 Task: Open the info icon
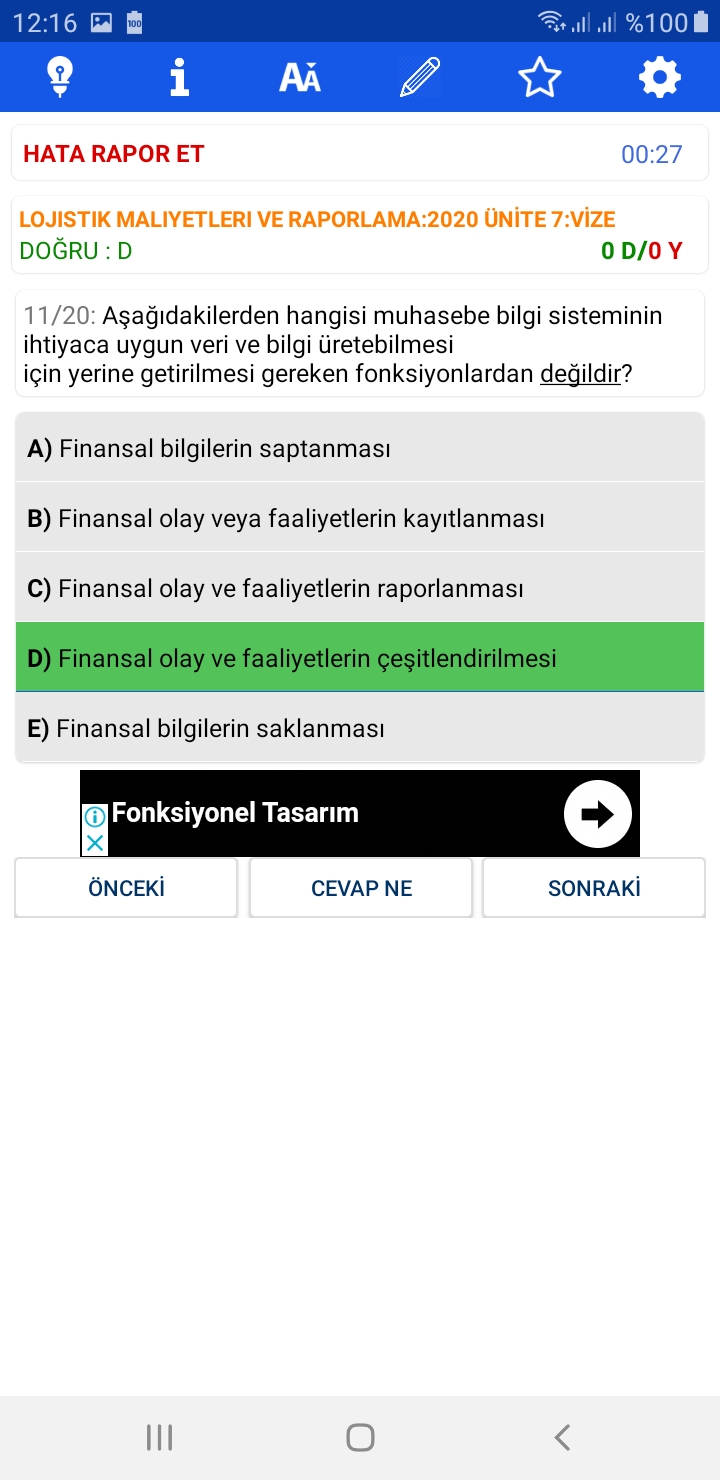pyautogui.click(x=180, y=77)
